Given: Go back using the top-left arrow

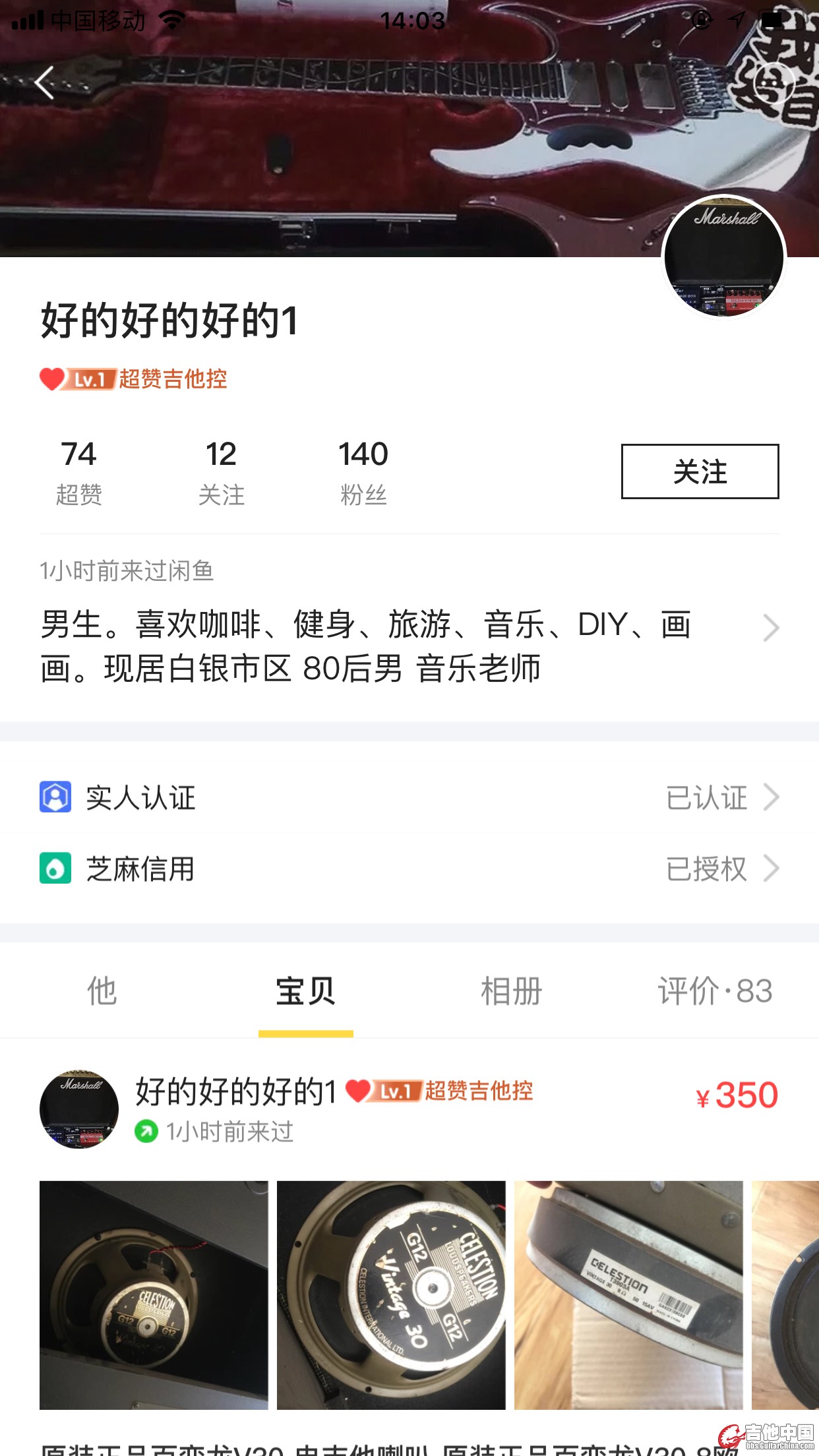Looking at the screenshot, I should pos(45,83).
